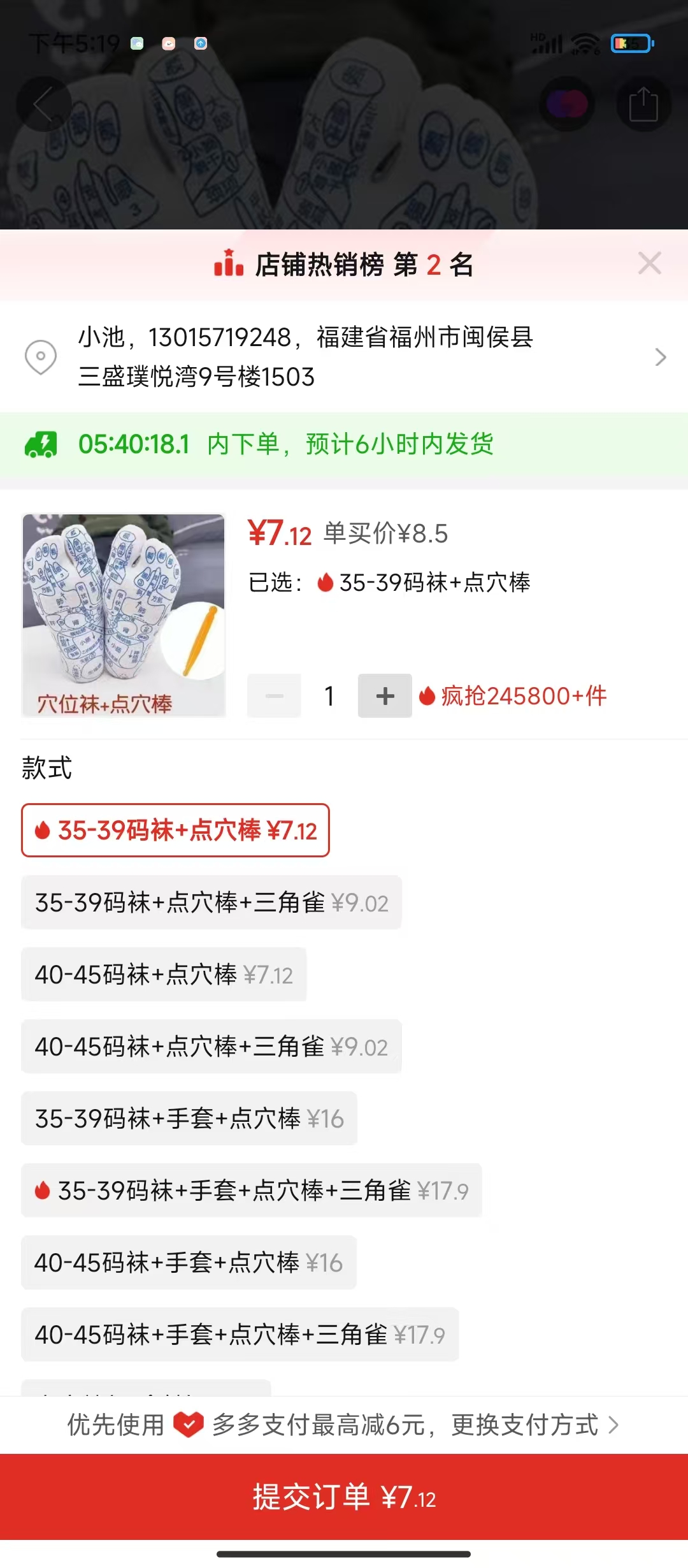The width and height of the screenshot is (688, 1568).
Task: Decrease quantity with the minus button
Action: (x=275, y=695)
